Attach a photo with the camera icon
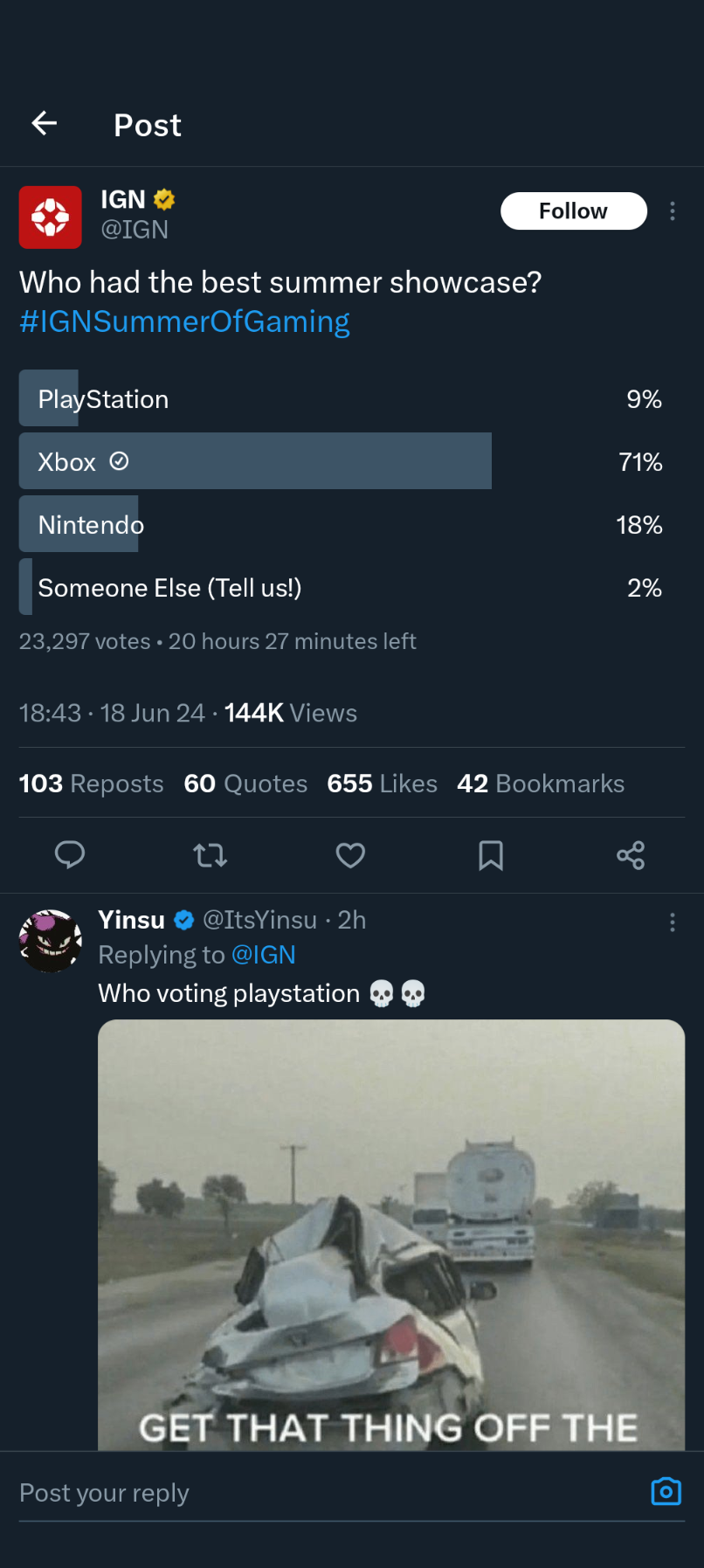Screen dimensions: 704x1568 666,1491
